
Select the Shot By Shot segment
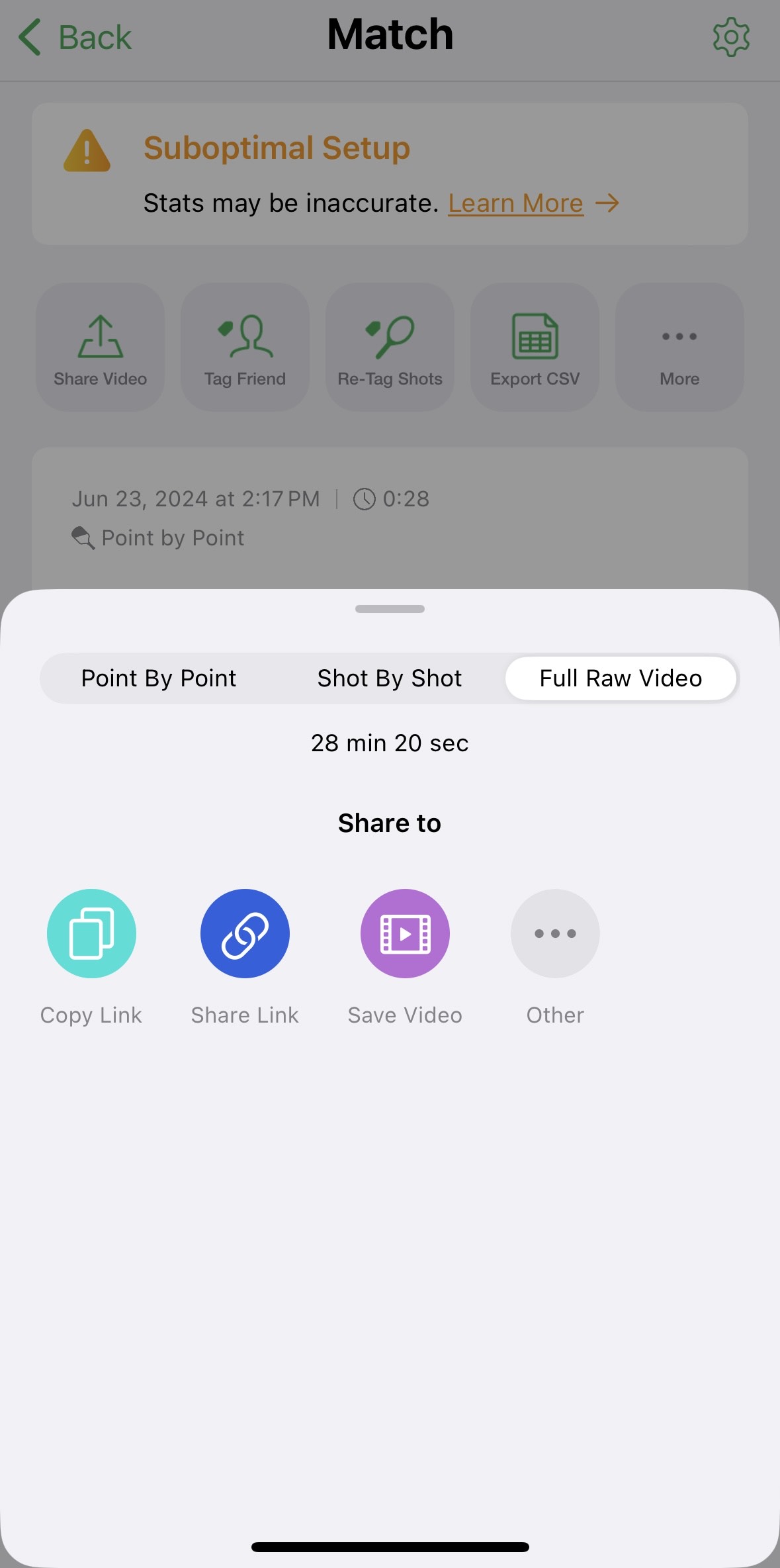[x=389, y=678]
